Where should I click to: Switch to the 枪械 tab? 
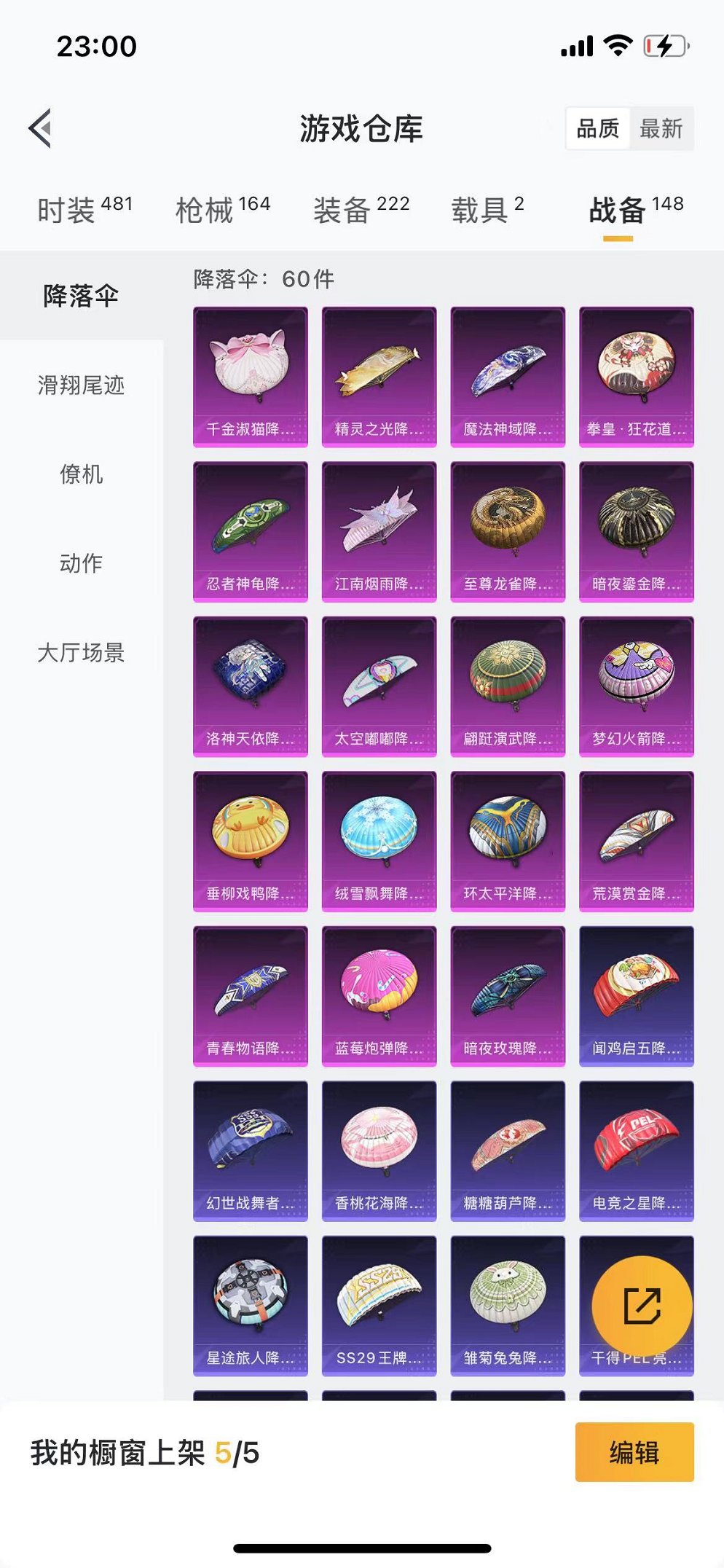coord(222,210)
